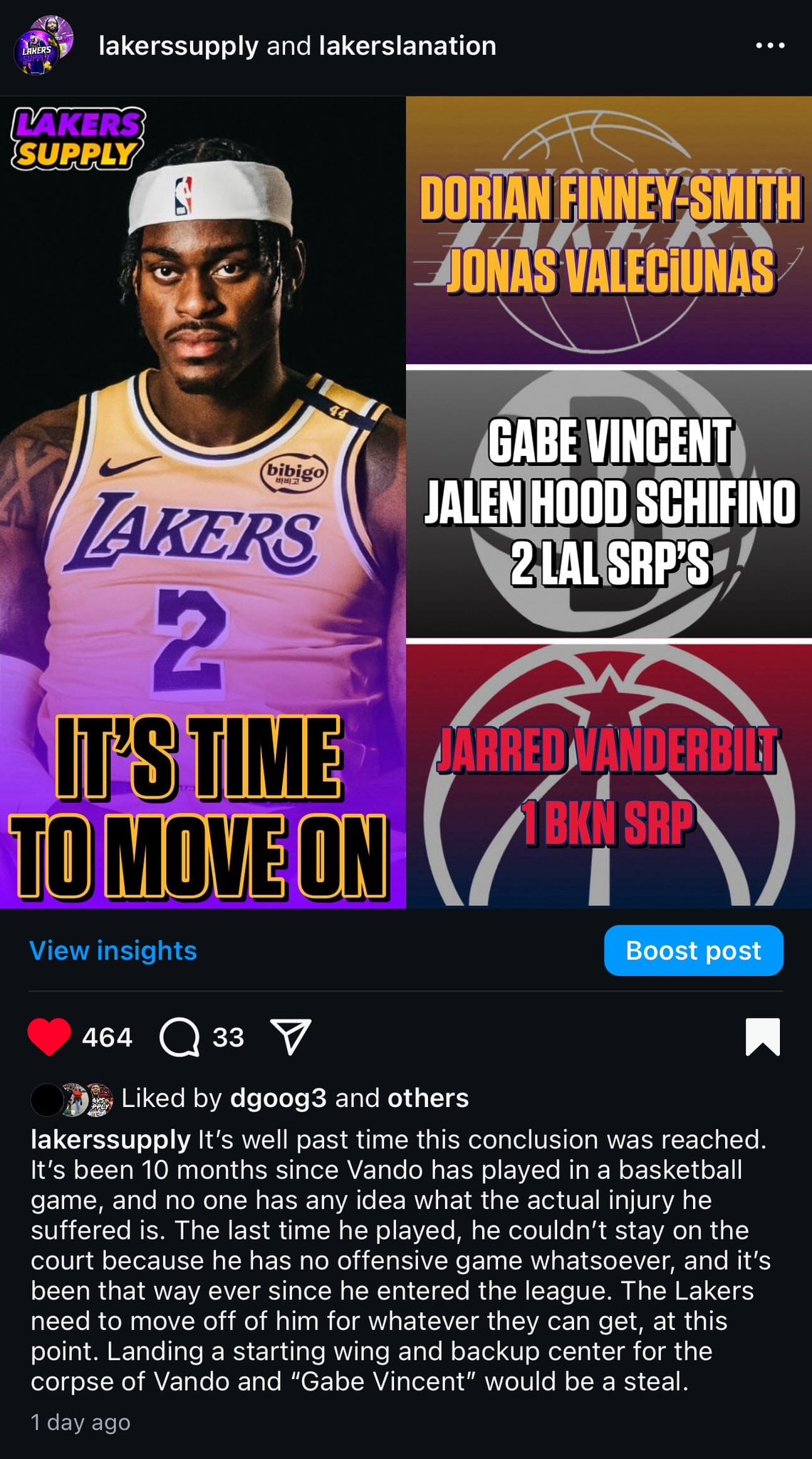Open lakerssupply username in the header
The width and height of the screenshot is (812, 1459).
(177, 47)
